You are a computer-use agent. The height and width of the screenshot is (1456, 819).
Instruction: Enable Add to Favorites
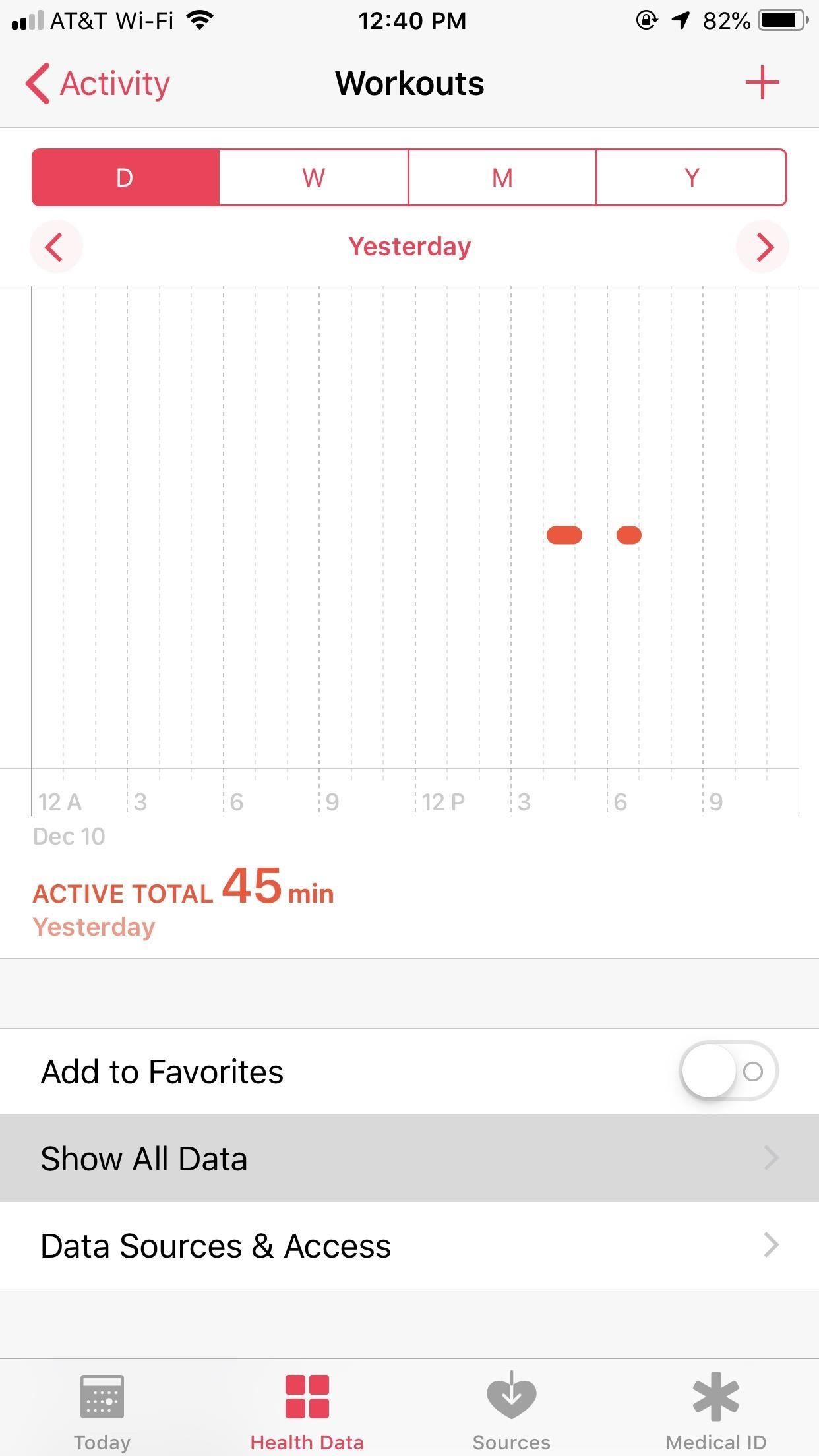tap(728, 1072)
